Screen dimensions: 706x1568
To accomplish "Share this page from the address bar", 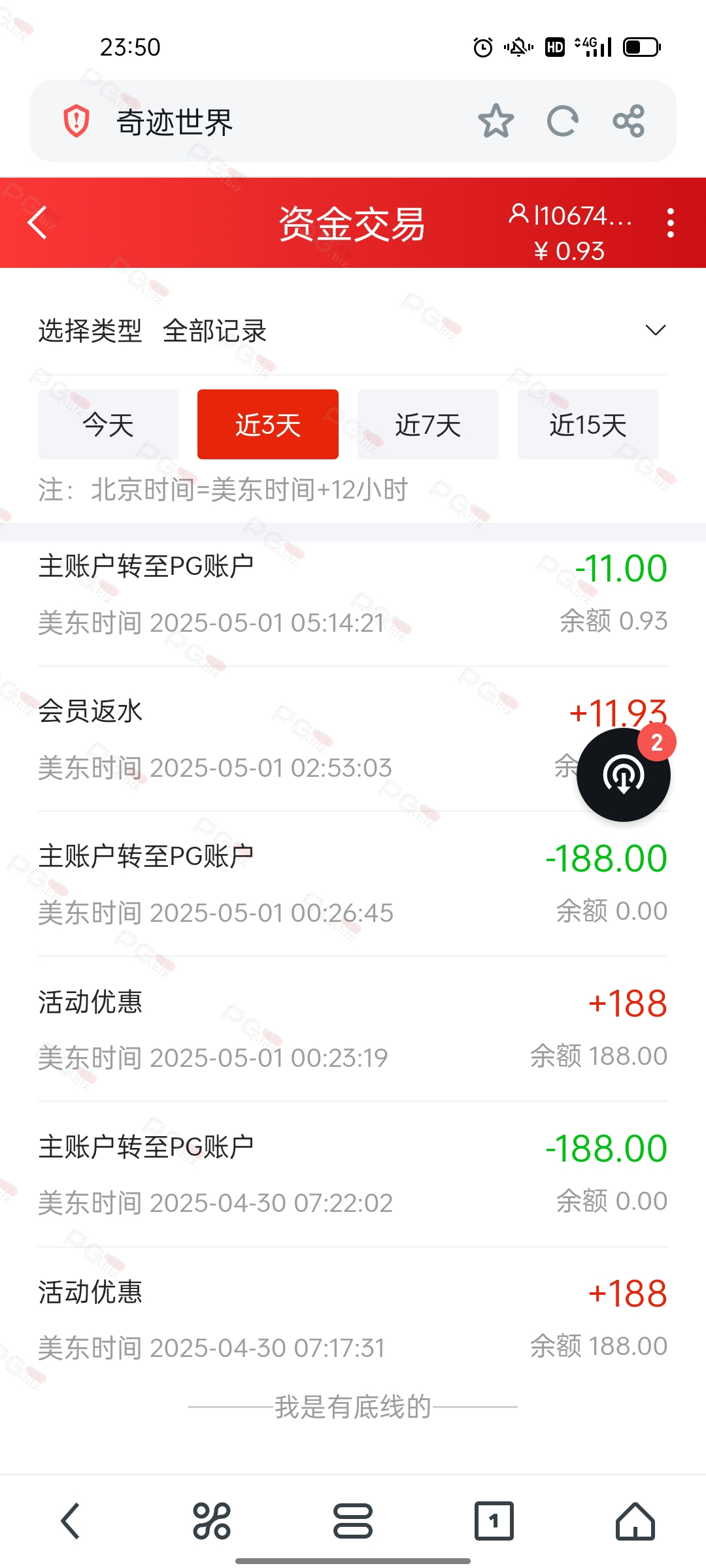I will click(629, 122).
